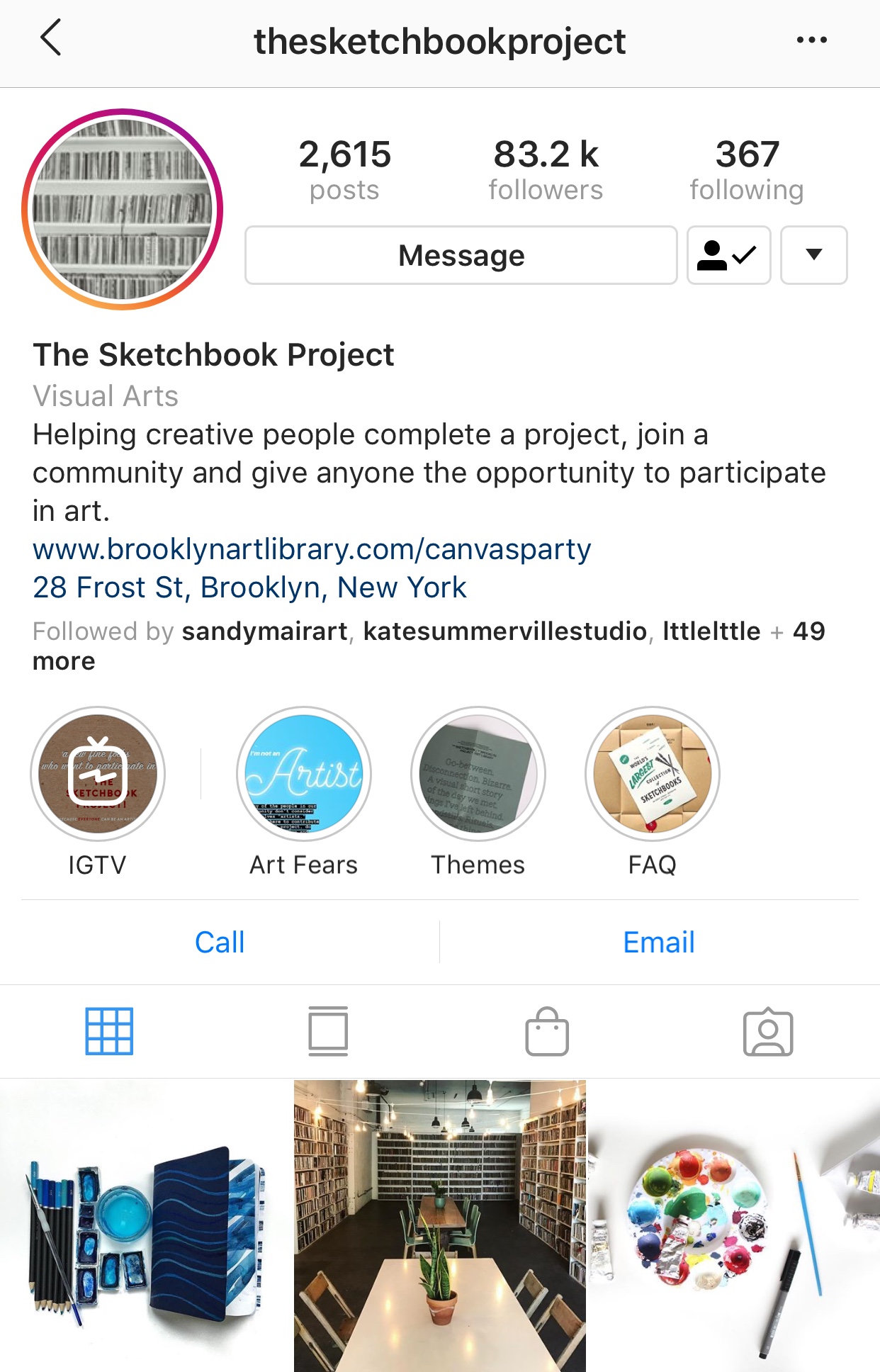Open the brooklynartlibrary.com/canvasparty link

point(312,549)
